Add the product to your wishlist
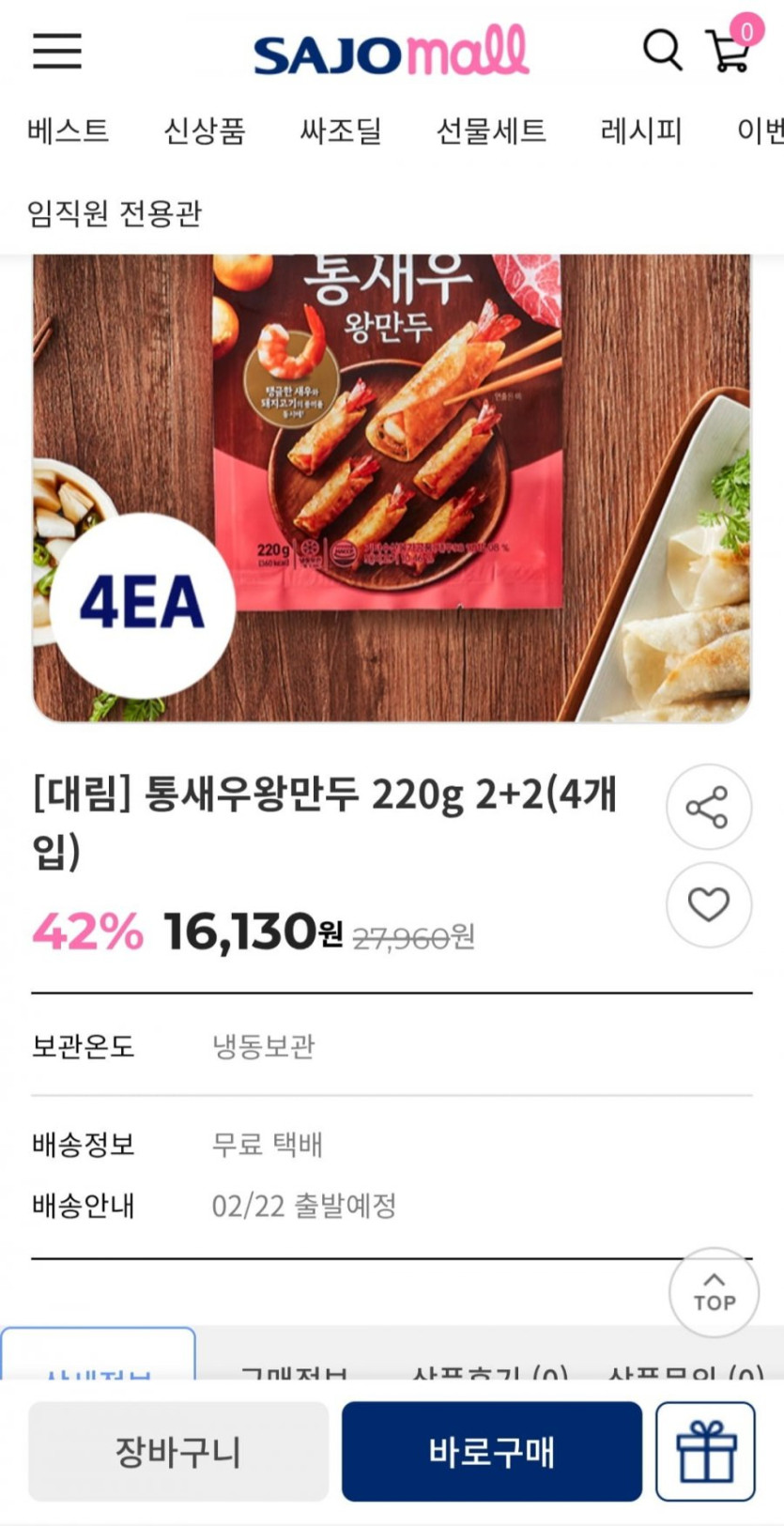Viewport: 784px width, 1526px height. coord(708,905)
